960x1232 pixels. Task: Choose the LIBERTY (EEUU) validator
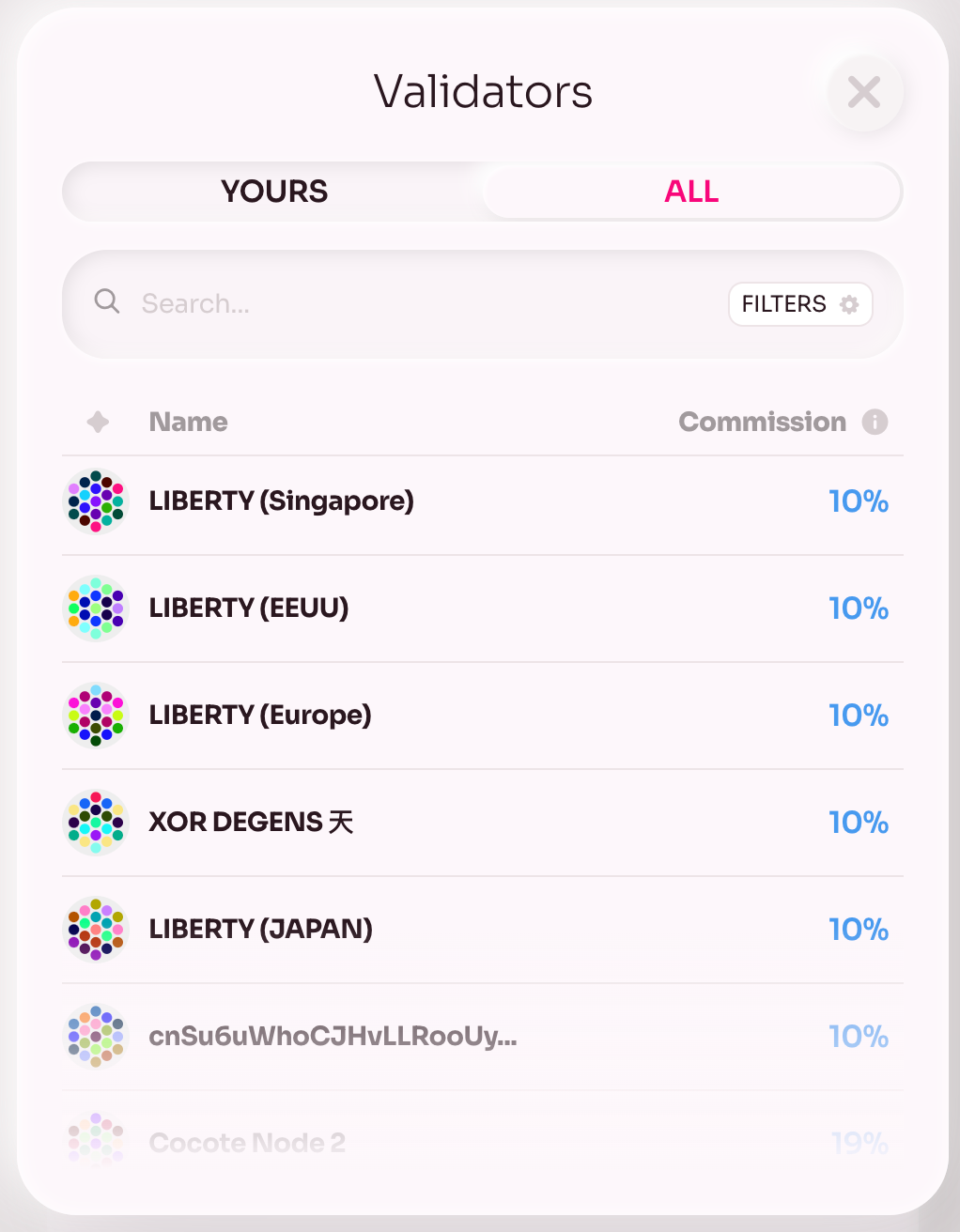pos(249,608)
